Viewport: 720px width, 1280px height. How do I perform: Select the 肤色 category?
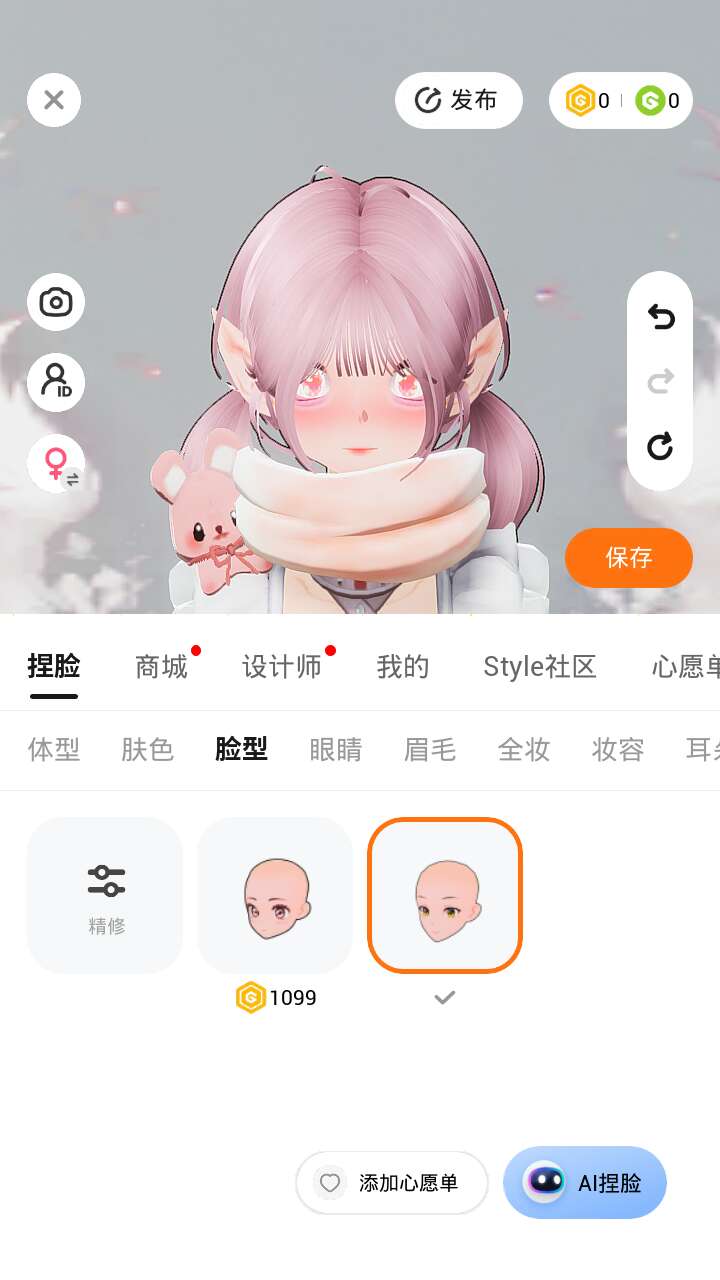148,749
